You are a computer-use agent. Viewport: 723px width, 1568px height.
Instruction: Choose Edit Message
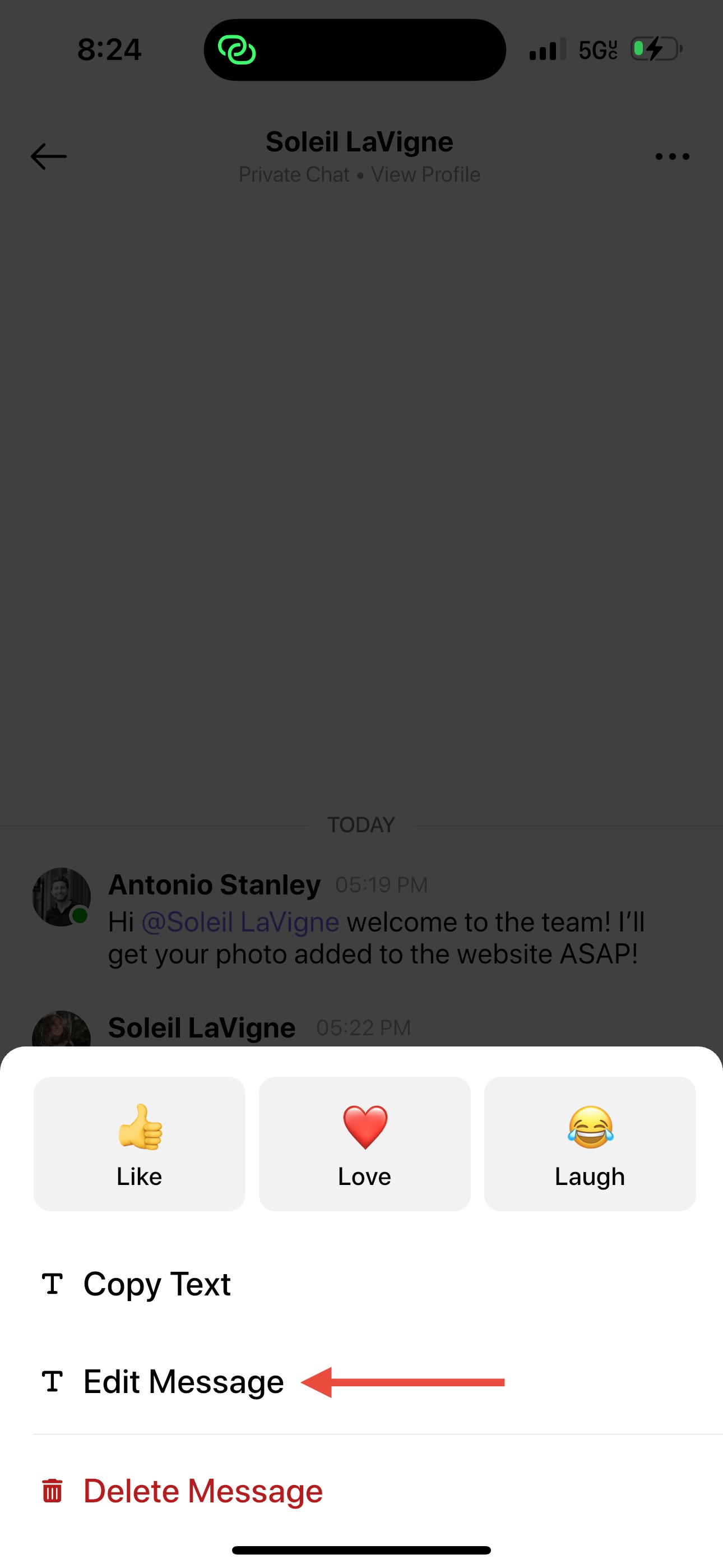[361, 1382]
